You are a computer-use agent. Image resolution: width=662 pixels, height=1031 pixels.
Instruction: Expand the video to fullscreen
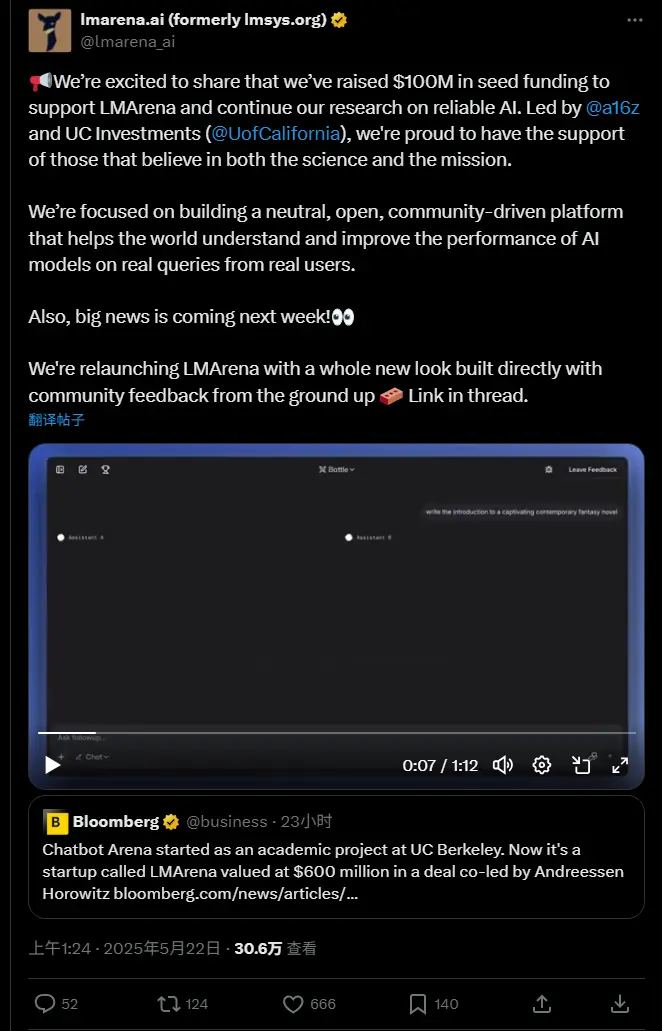click(620, 765)
